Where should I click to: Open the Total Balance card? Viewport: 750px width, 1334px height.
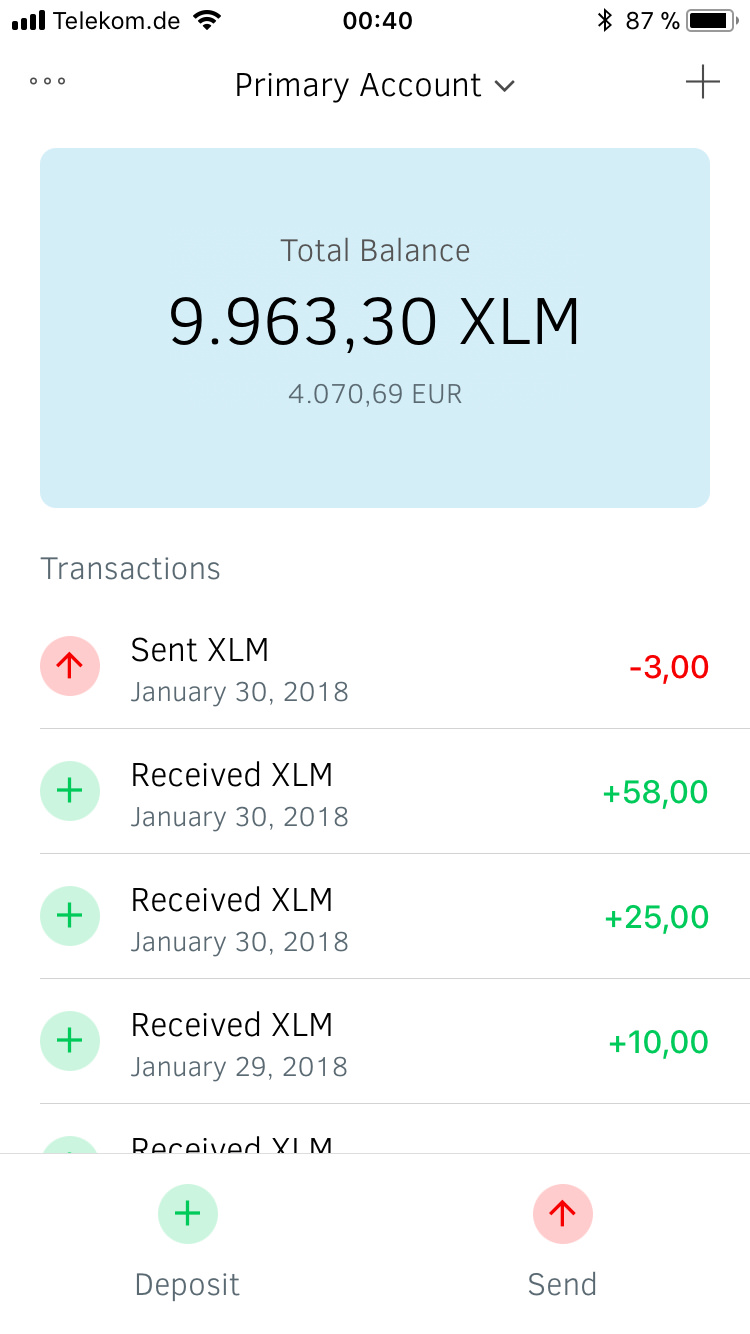point(375,328)
